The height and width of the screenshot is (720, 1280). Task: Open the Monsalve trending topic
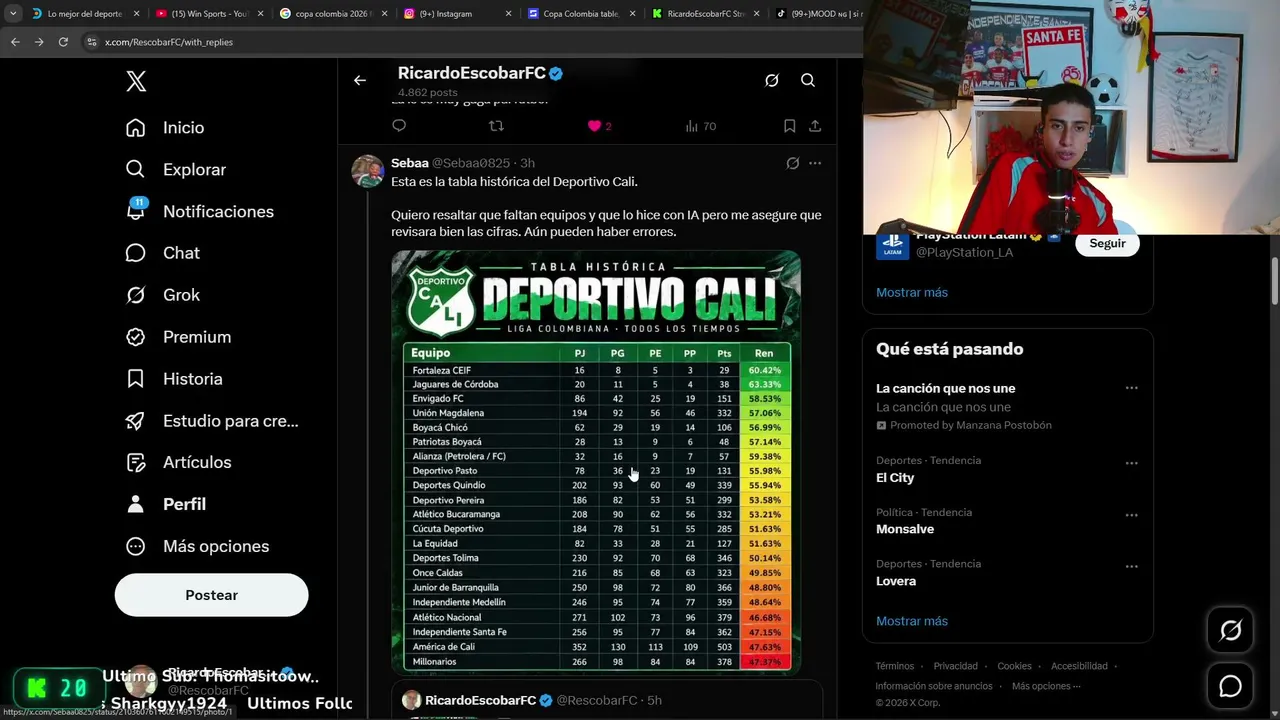(905, 529)
